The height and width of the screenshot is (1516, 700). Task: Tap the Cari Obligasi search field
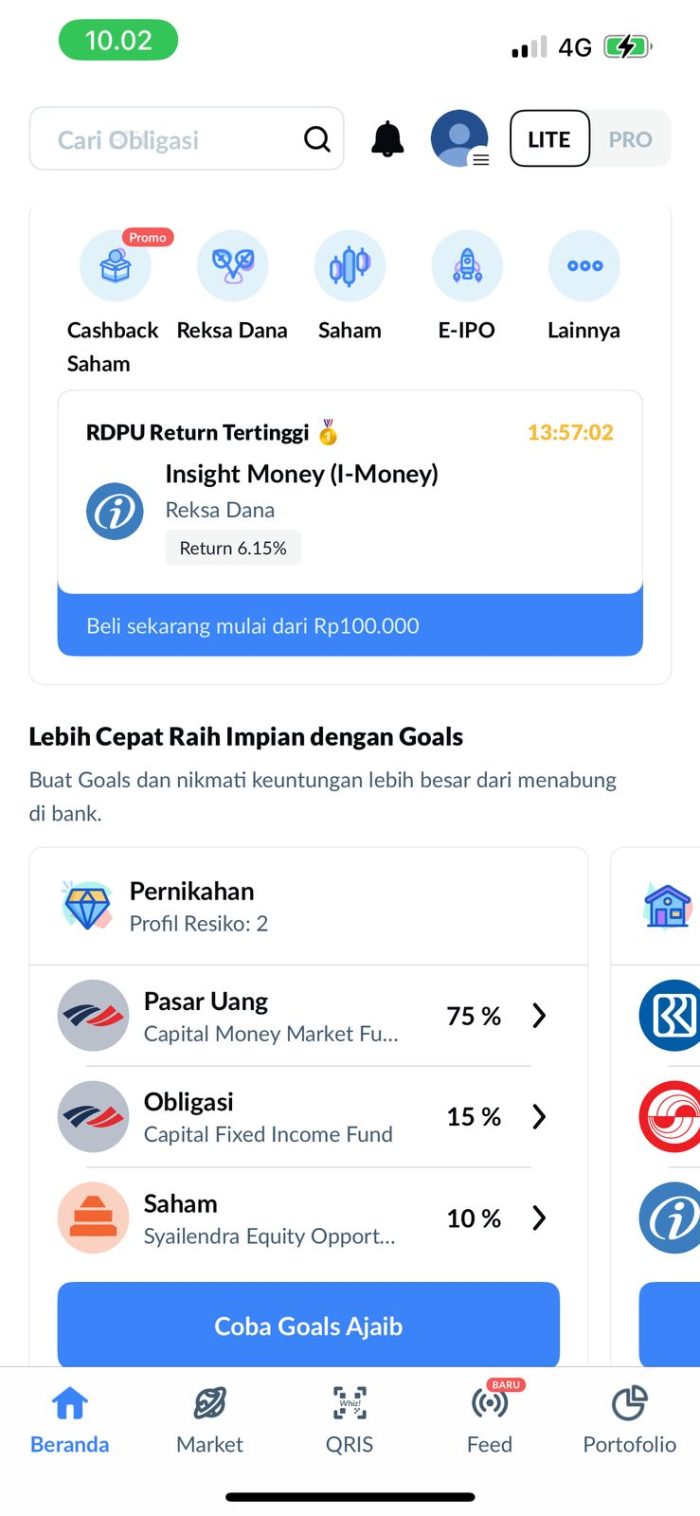click(x=170, y=139)
